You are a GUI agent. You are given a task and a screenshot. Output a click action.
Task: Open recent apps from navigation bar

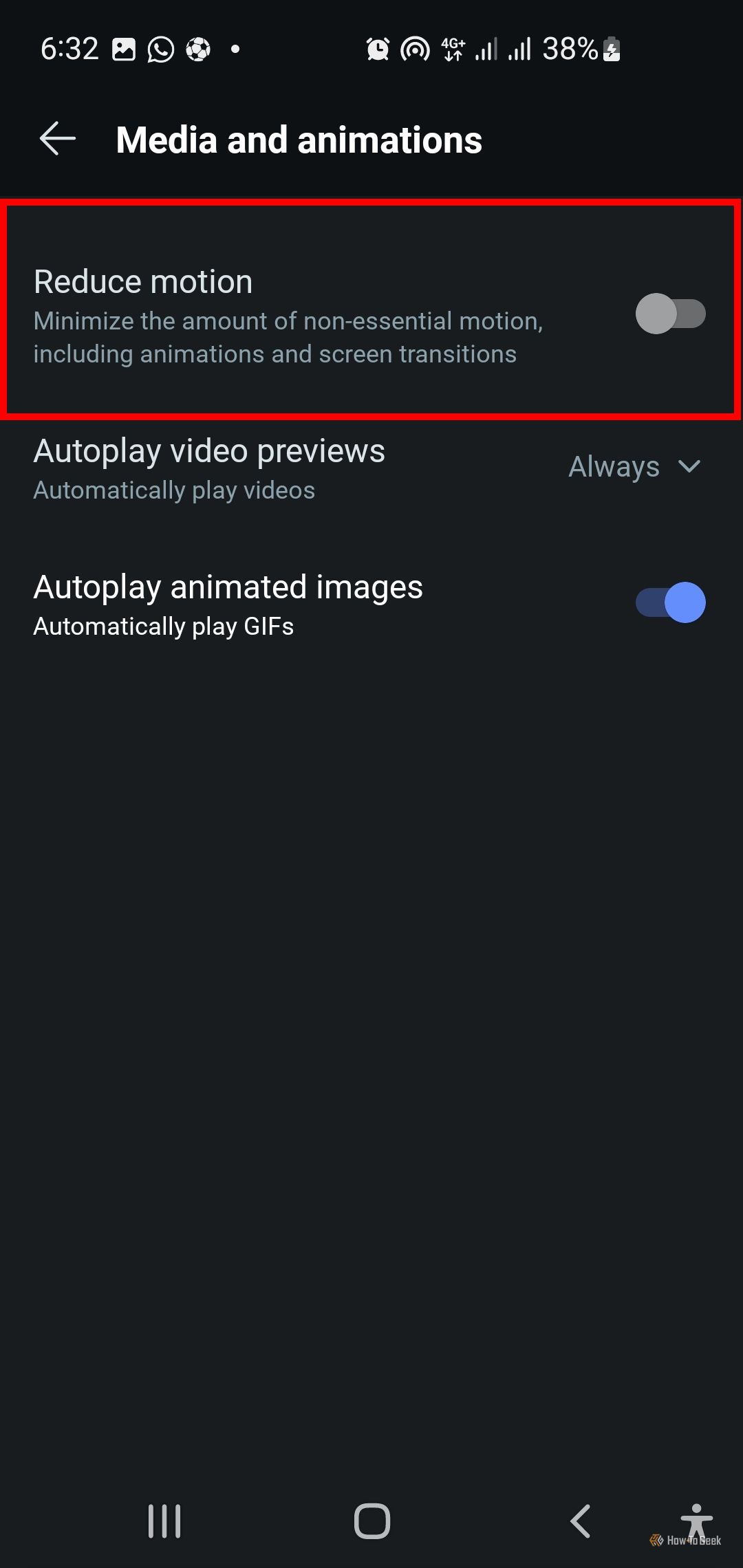pos(164,1521)
